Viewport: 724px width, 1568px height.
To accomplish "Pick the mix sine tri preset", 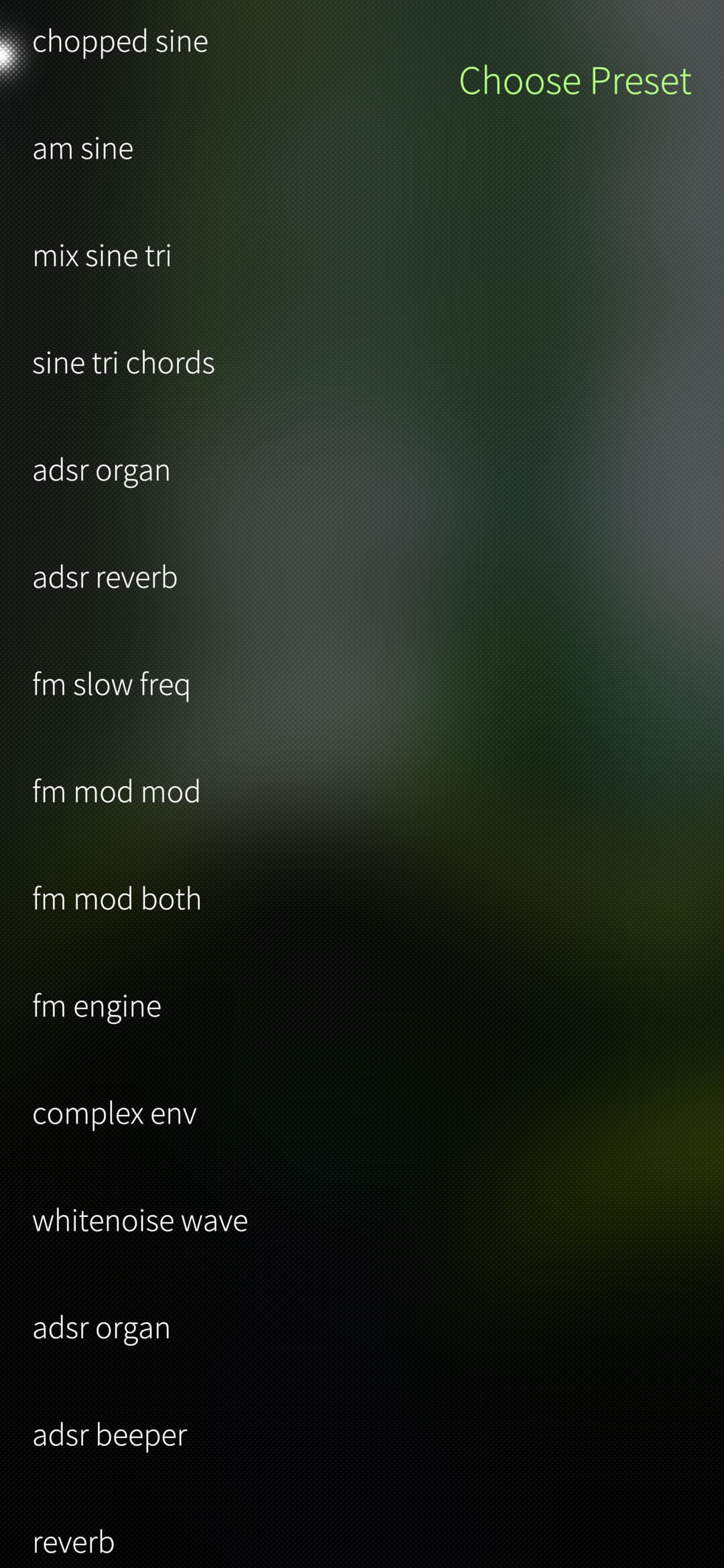I will (x=102, y=256).
